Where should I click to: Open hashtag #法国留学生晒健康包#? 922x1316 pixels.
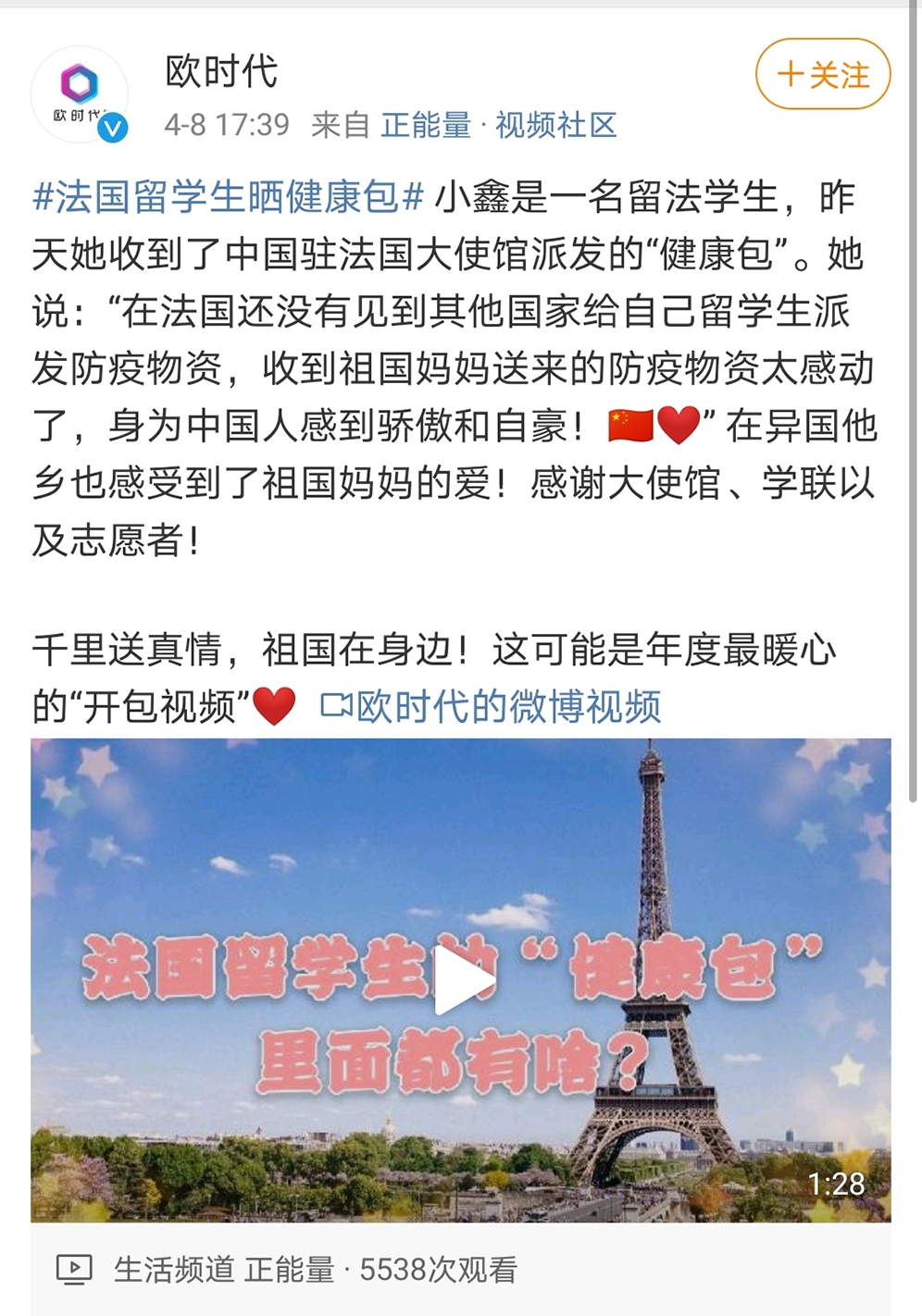[x=228, y=197]
